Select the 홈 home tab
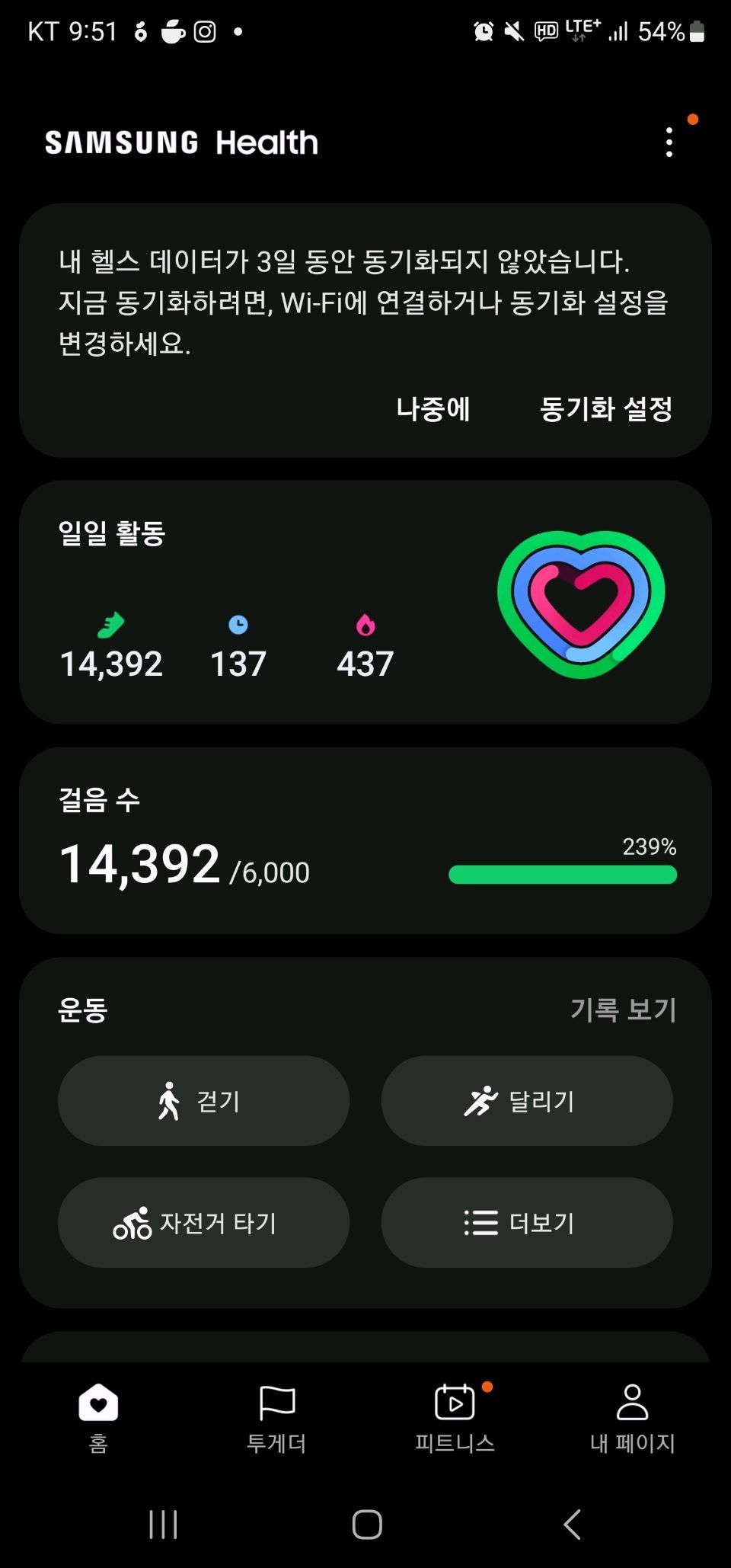Viewport: 731px width, 1568px height. tap(98, 1418)
